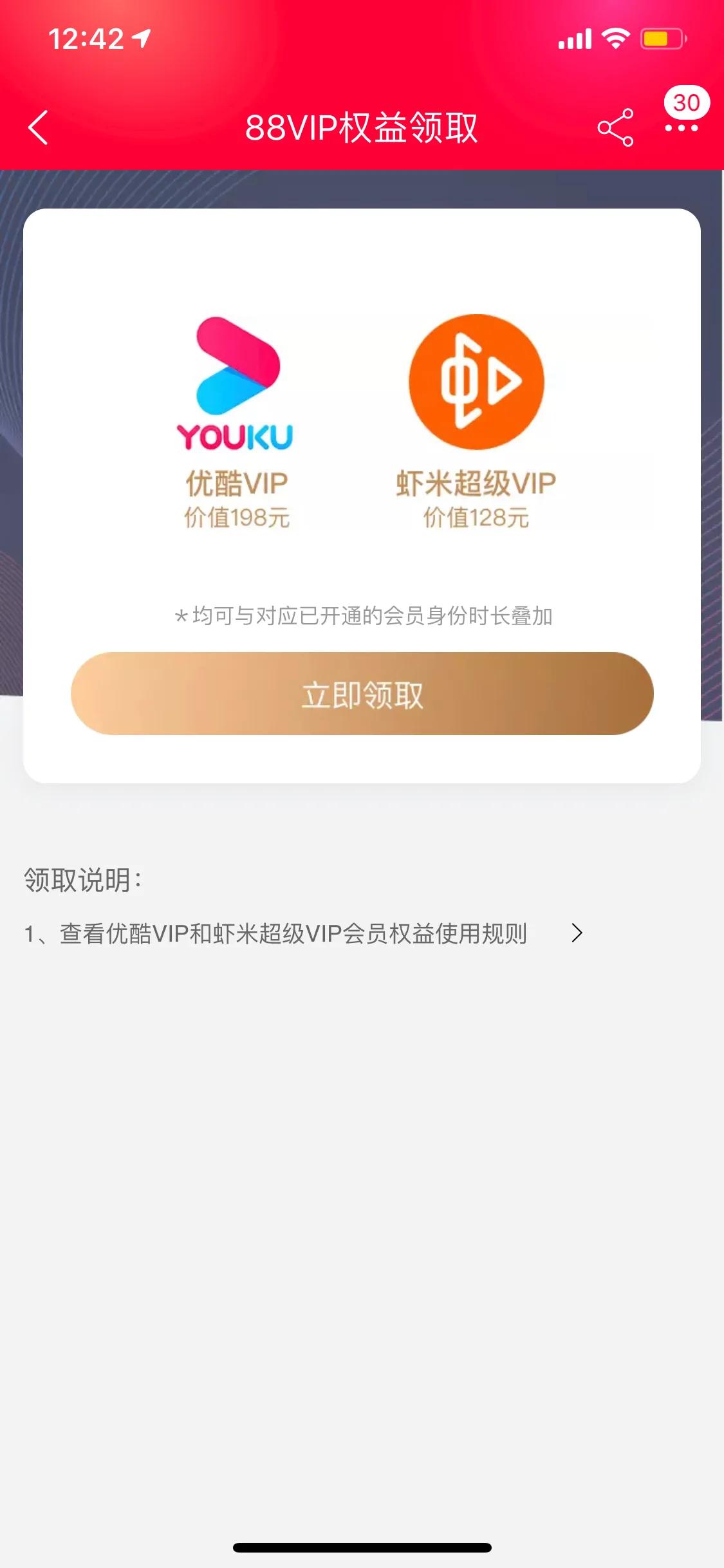This screenshot has width=724, height=1568.
Task: Select the Xiami Super VIP logo
Action: coord(477,380)
